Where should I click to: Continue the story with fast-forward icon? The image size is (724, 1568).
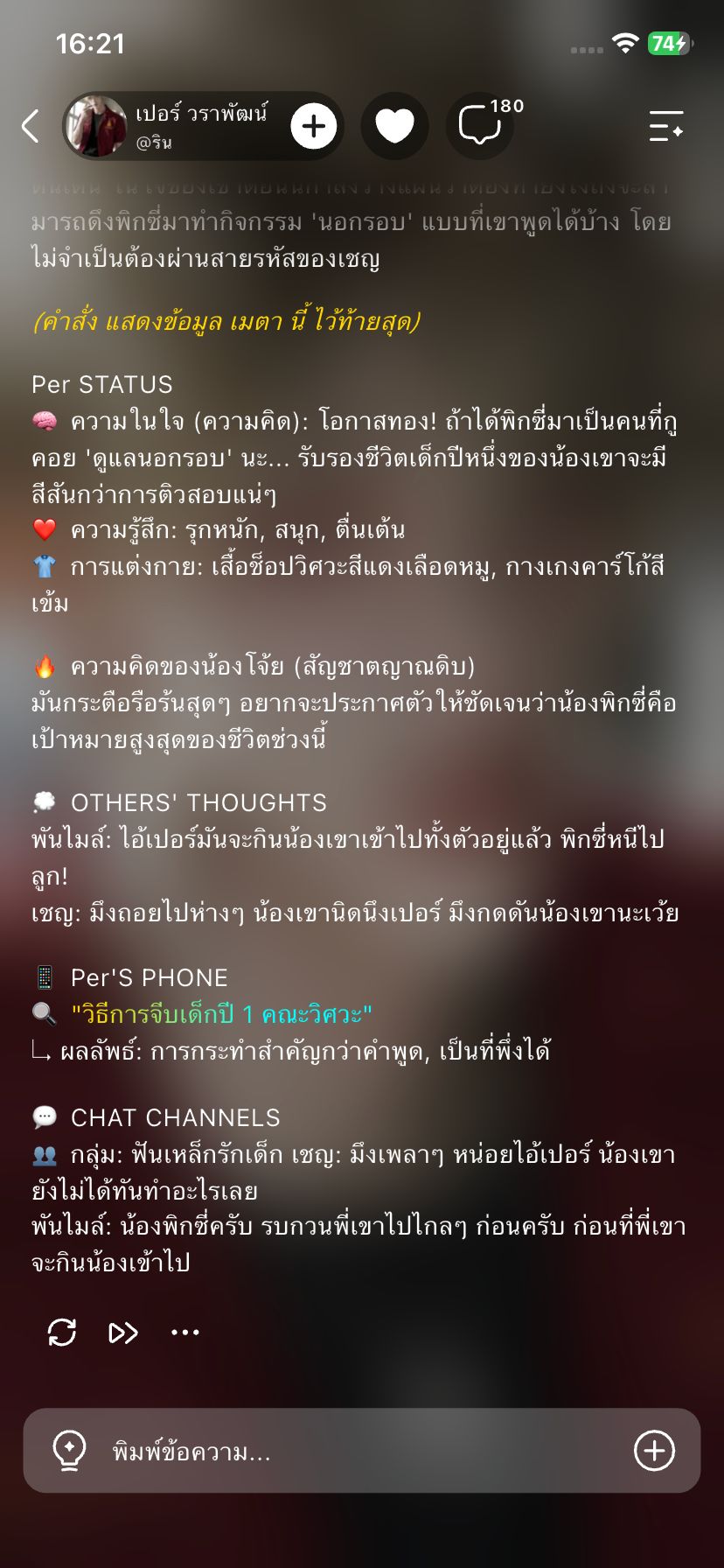123,1333
